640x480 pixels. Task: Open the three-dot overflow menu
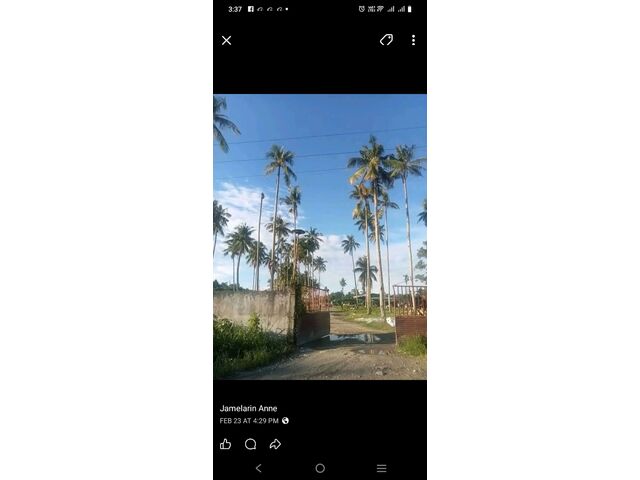tap(413, 40)
